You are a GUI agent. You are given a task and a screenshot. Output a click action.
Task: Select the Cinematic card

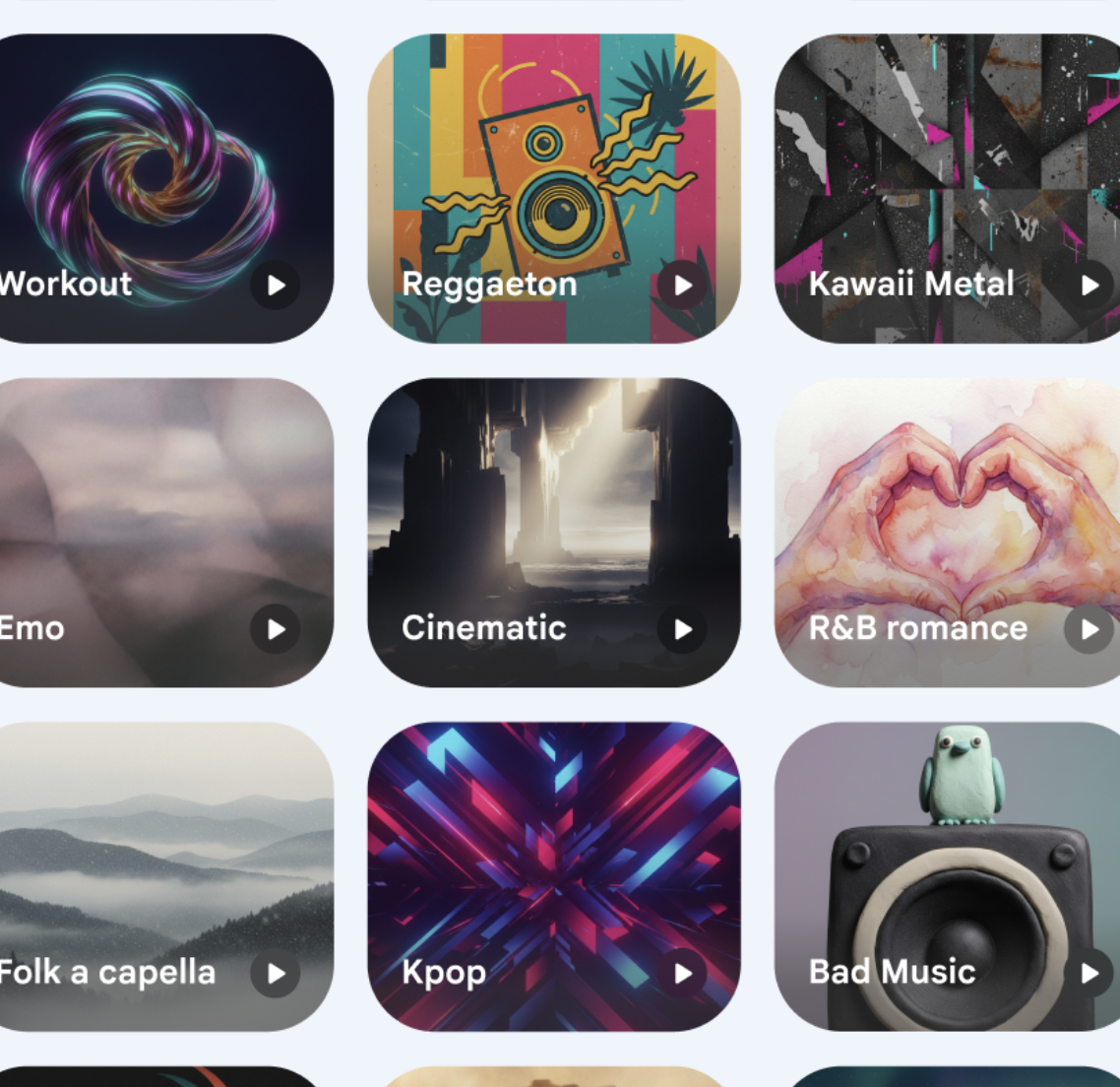pyautogui.click(x=553, y=512)
